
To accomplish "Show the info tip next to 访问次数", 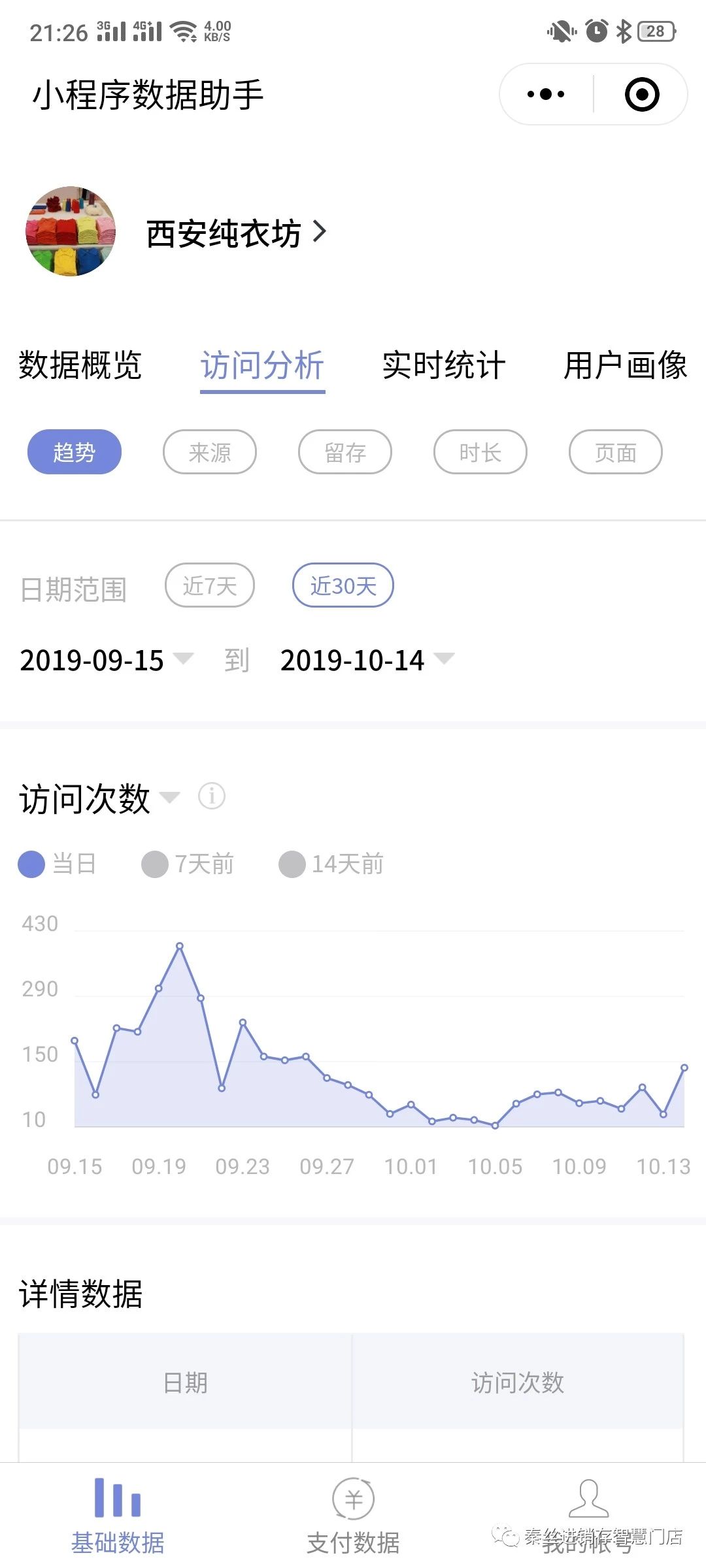I will click(212, 796).
